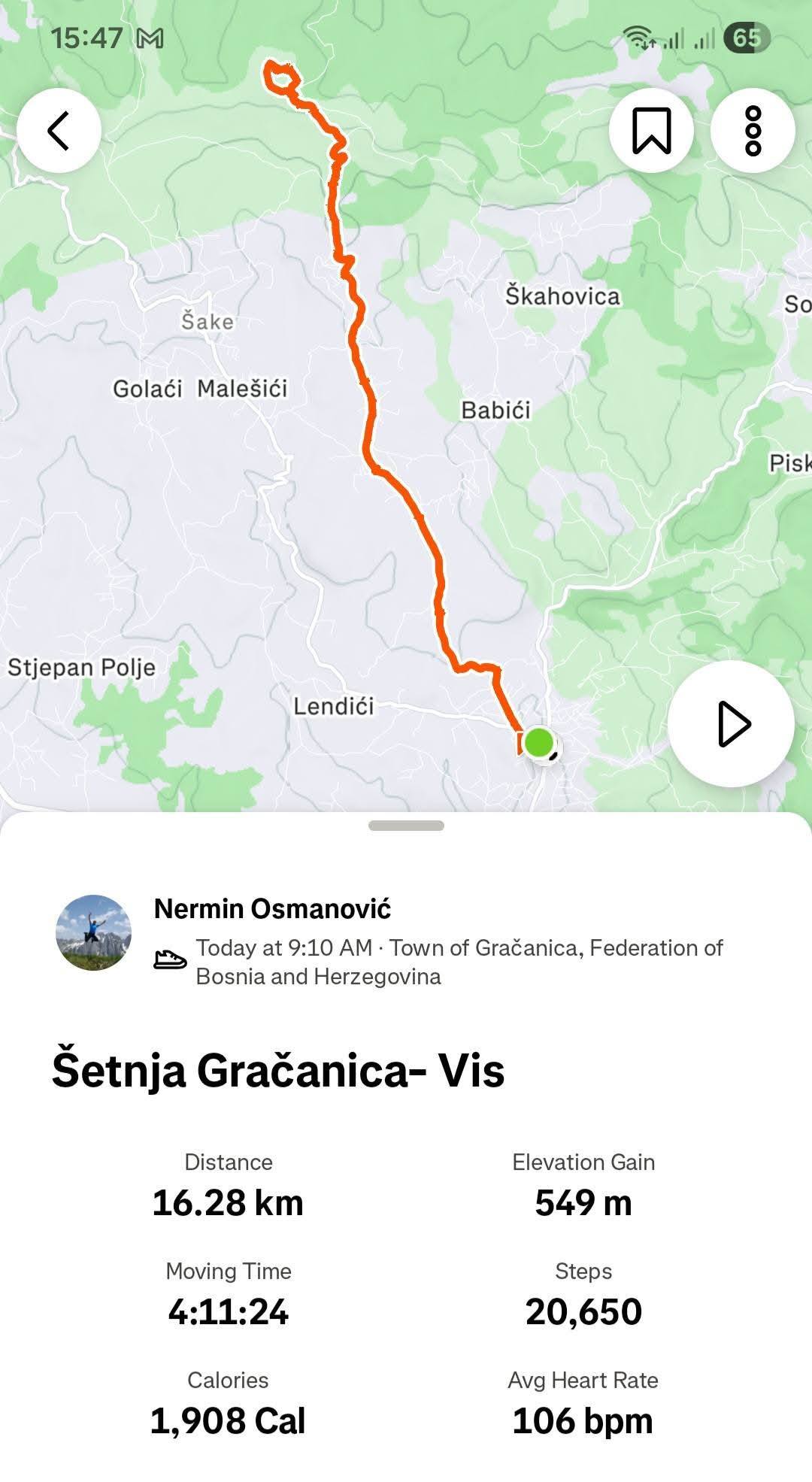Expand the activity details sheet handle
The height and width of the screenshot is (1482, 812).
pyautogui.click(x=406, y=824)
